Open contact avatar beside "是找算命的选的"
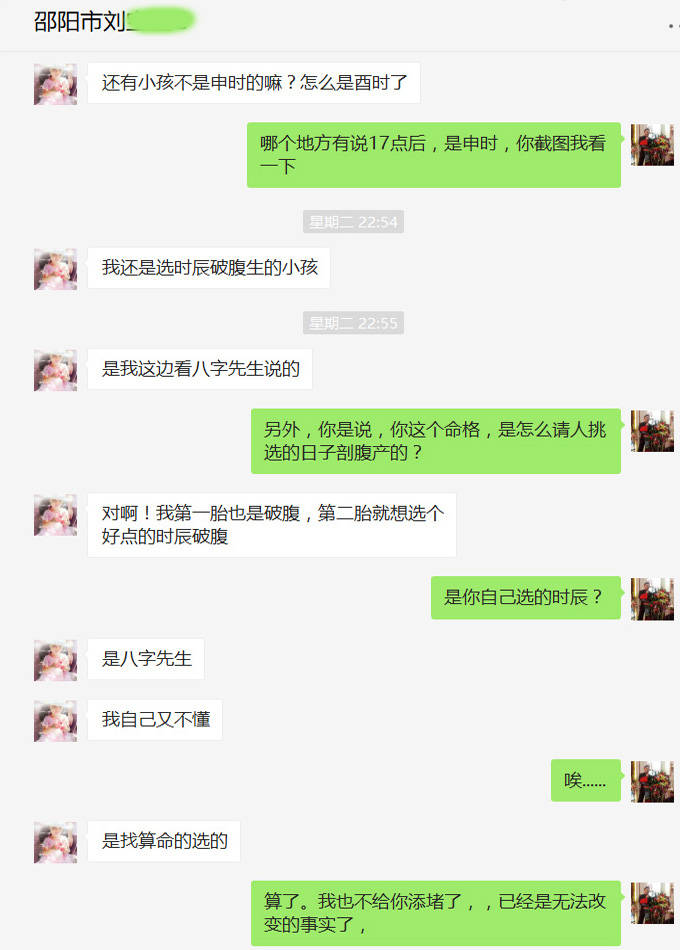 [x=55, y=842]
